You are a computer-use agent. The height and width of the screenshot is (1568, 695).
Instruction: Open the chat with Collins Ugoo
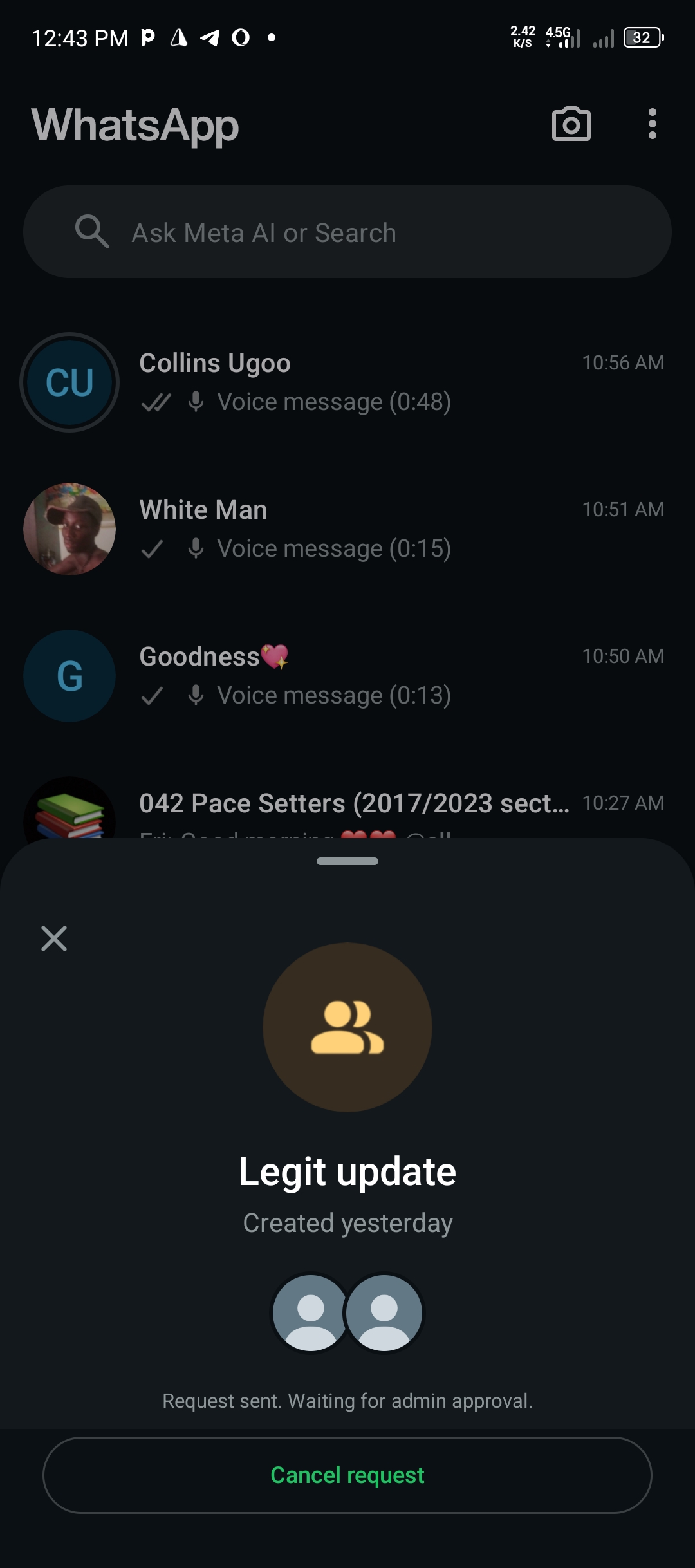(386, 382)
